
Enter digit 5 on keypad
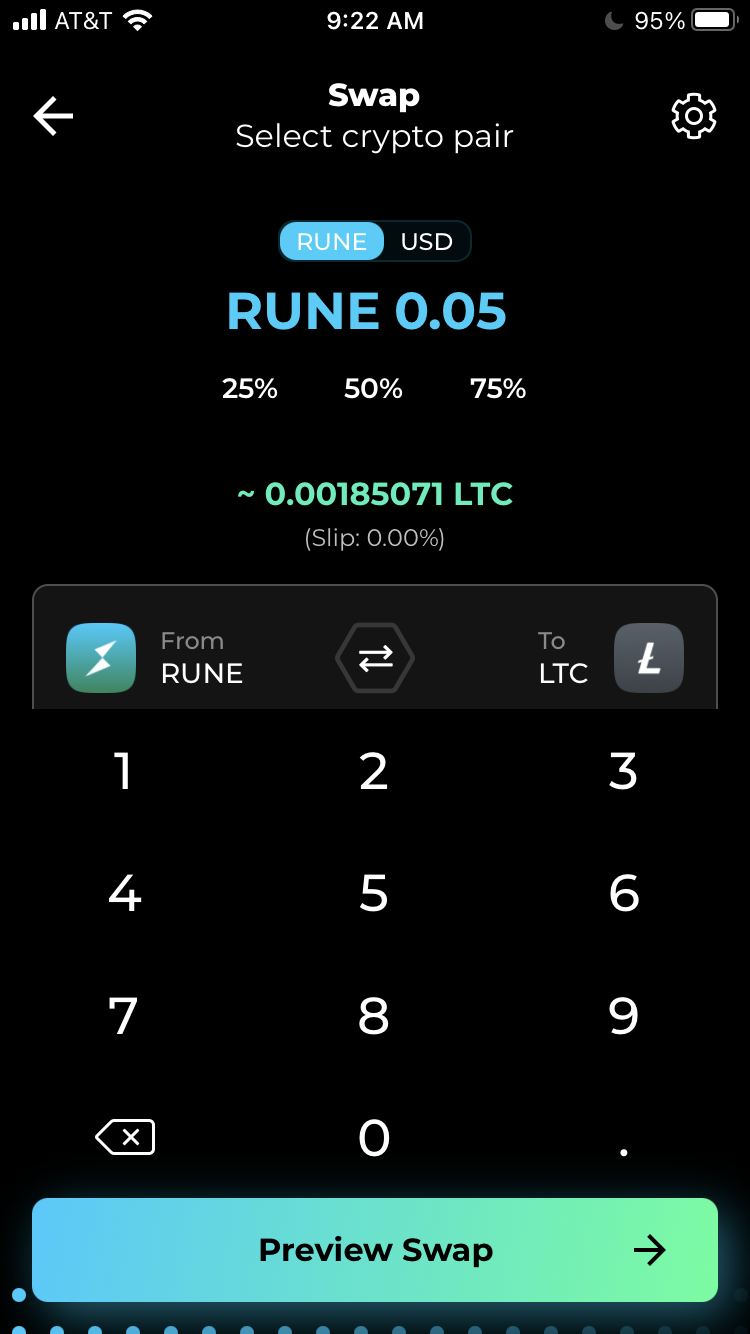pyautogui.click(x=374, y=894)
